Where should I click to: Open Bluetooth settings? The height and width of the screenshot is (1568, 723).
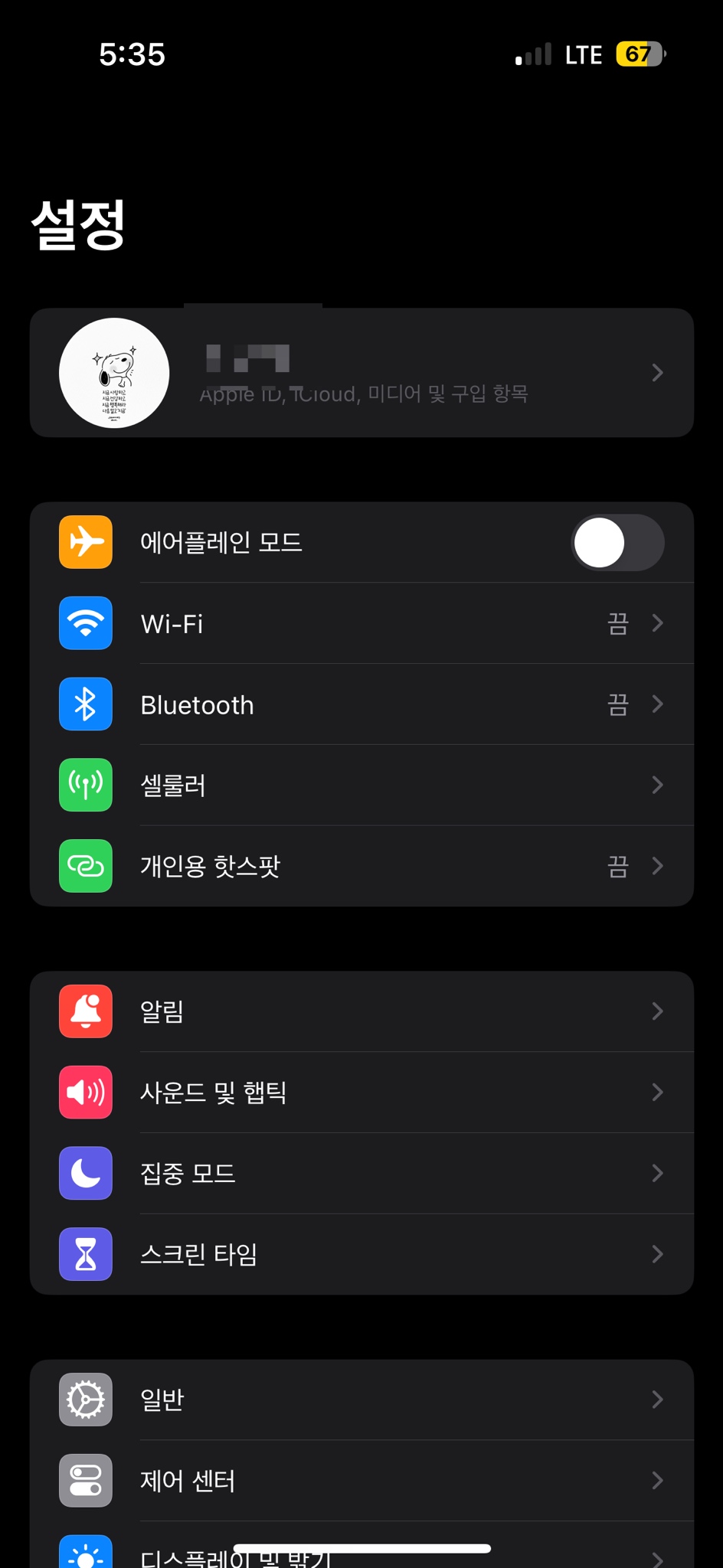tap(361, 704)
